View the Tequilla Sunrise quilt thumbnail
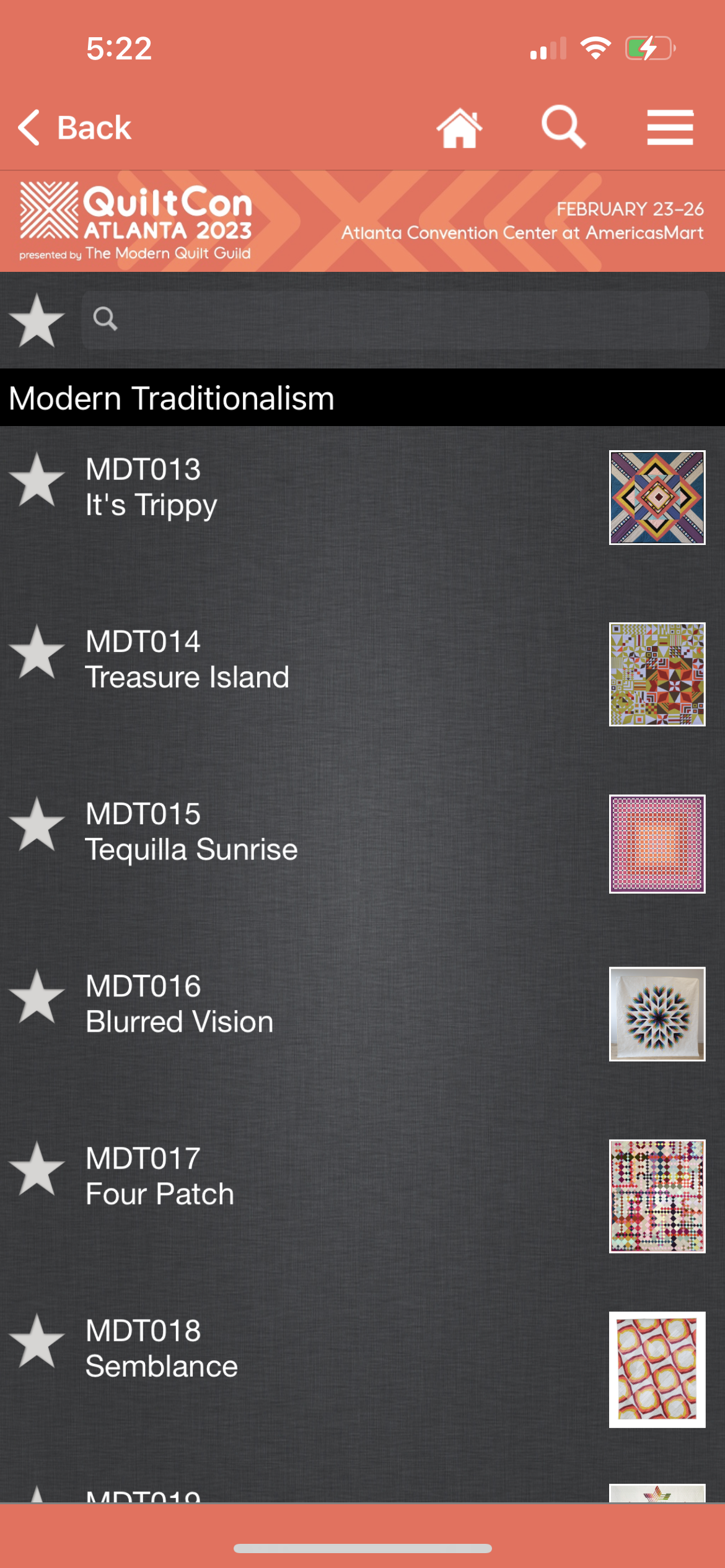 point(657,843)
